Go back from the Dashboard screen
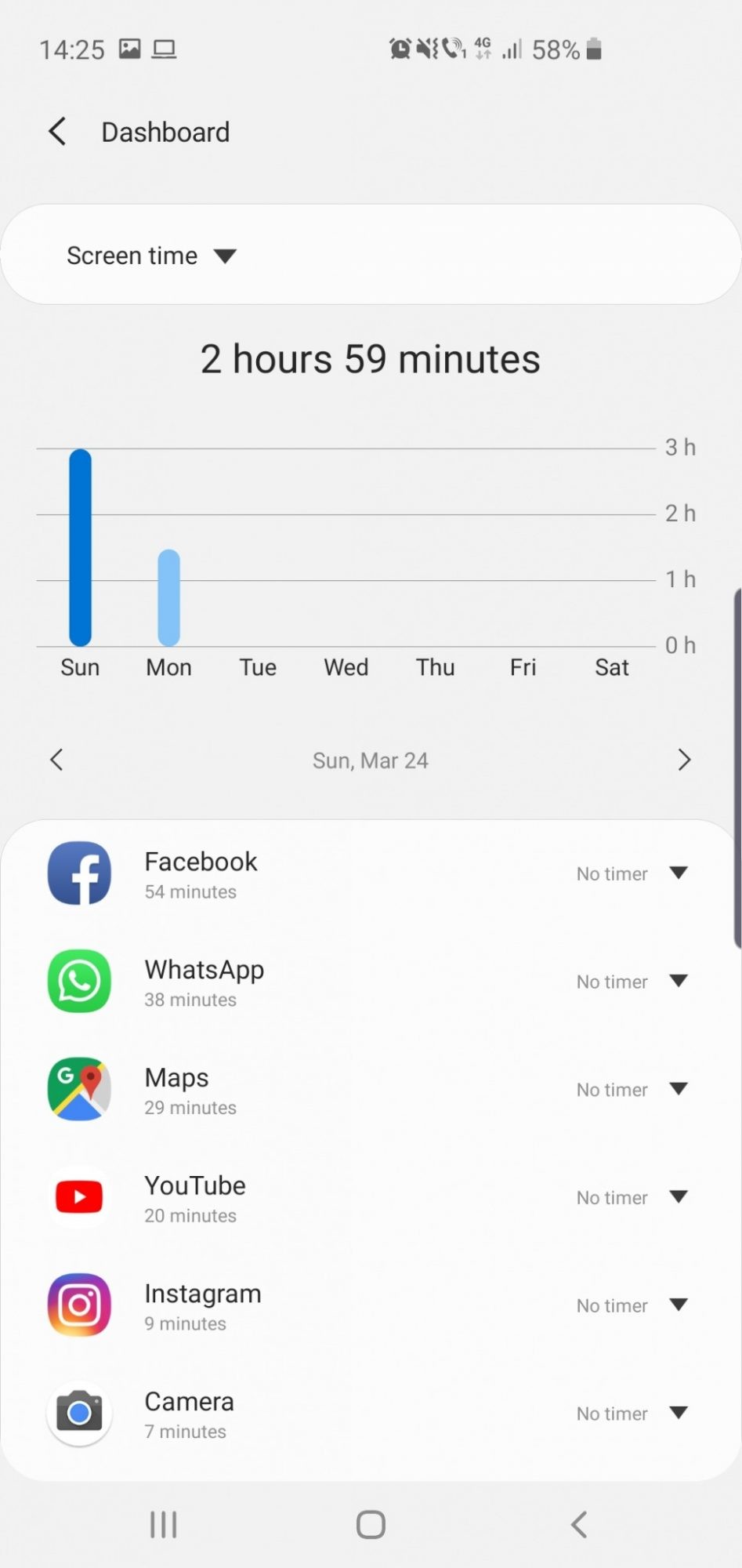Screen dimensions: 742x1568 point(57,132)
